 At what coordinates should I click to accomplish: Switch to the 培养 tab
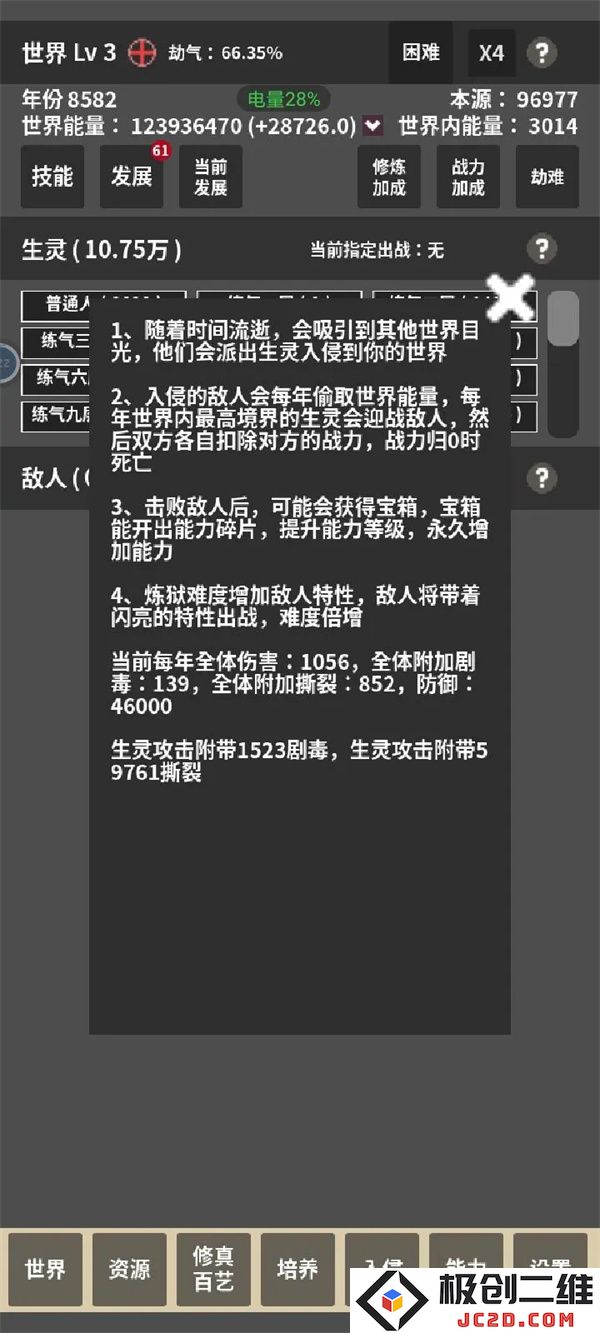click(x=297, y=1269)
